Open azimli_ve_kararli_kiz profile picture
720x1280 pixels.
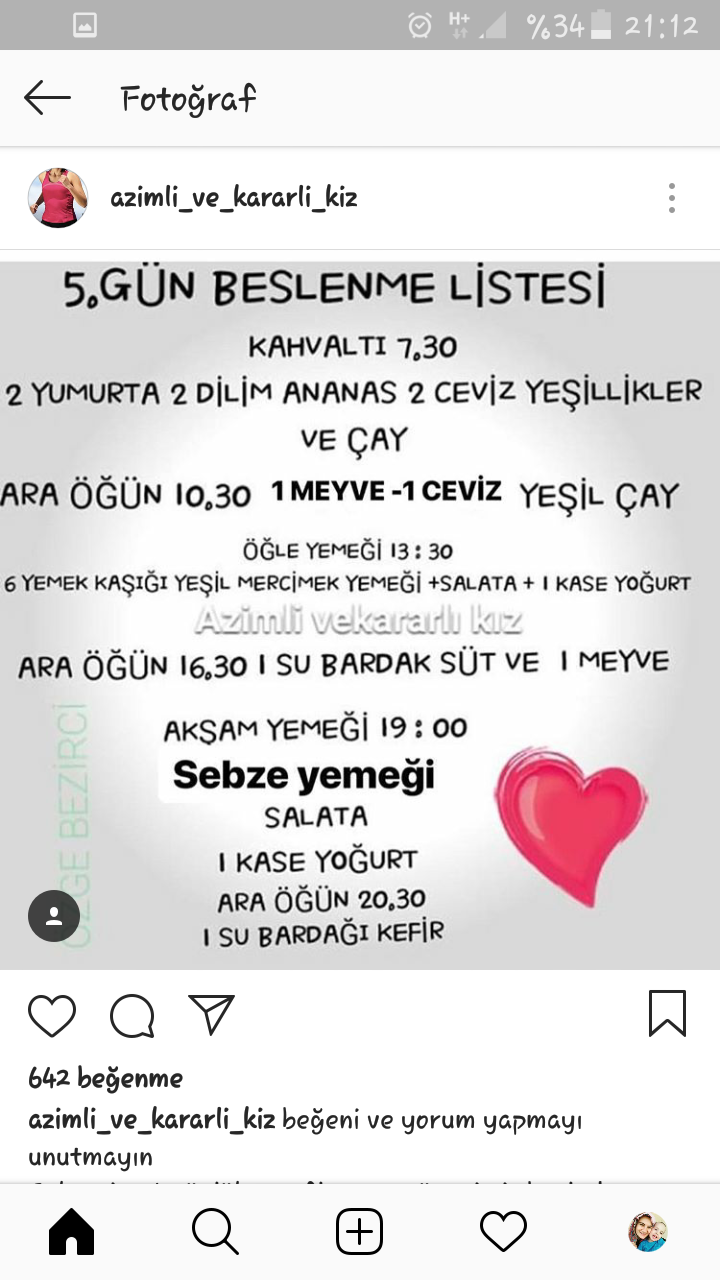point(58,198)
